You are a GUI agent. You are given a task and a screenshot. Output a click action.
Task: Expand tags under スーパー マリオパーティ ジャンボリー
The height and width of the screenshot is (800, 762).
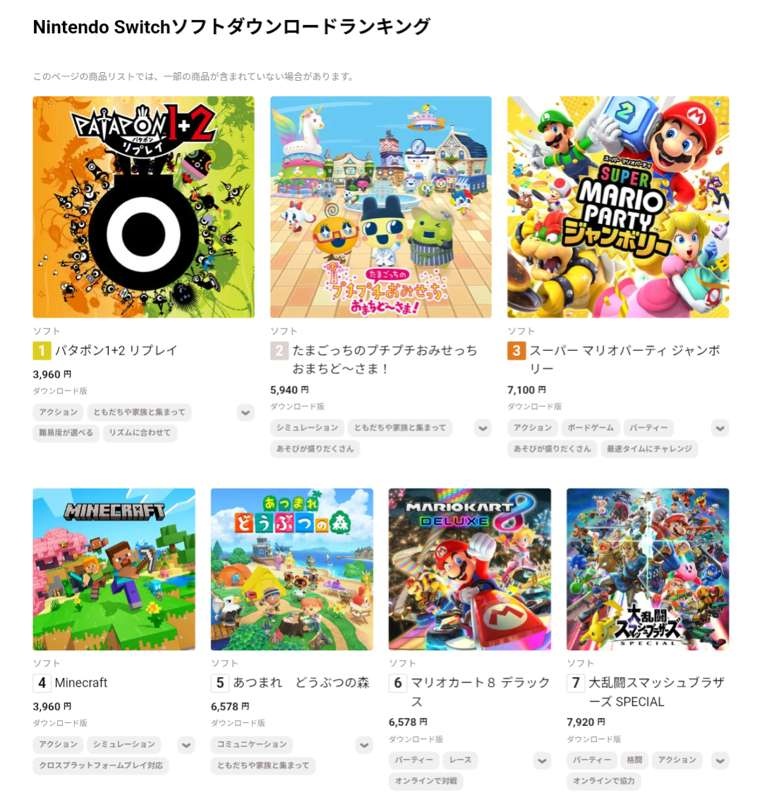click(x=720, y=428)
